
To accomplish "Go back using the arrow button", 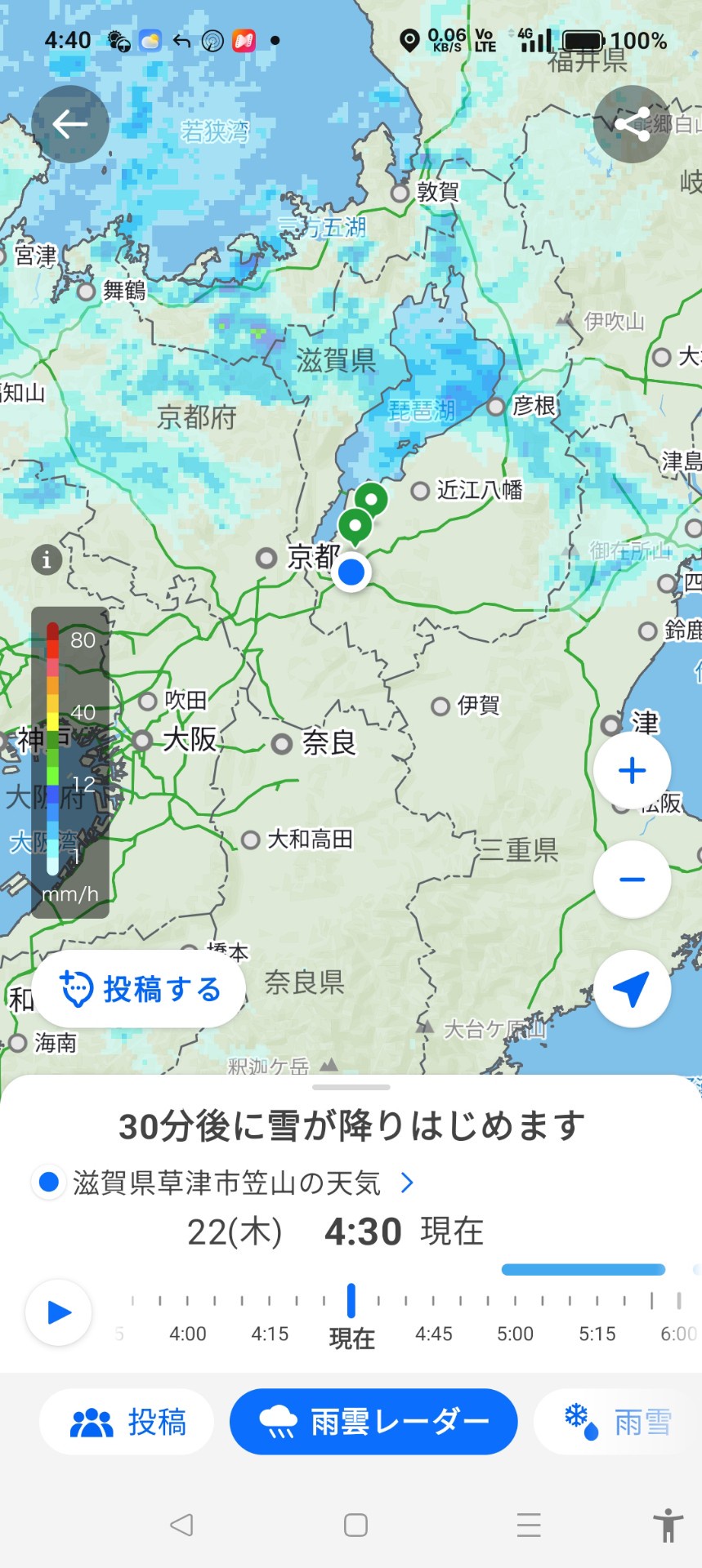I will point(70,124).
